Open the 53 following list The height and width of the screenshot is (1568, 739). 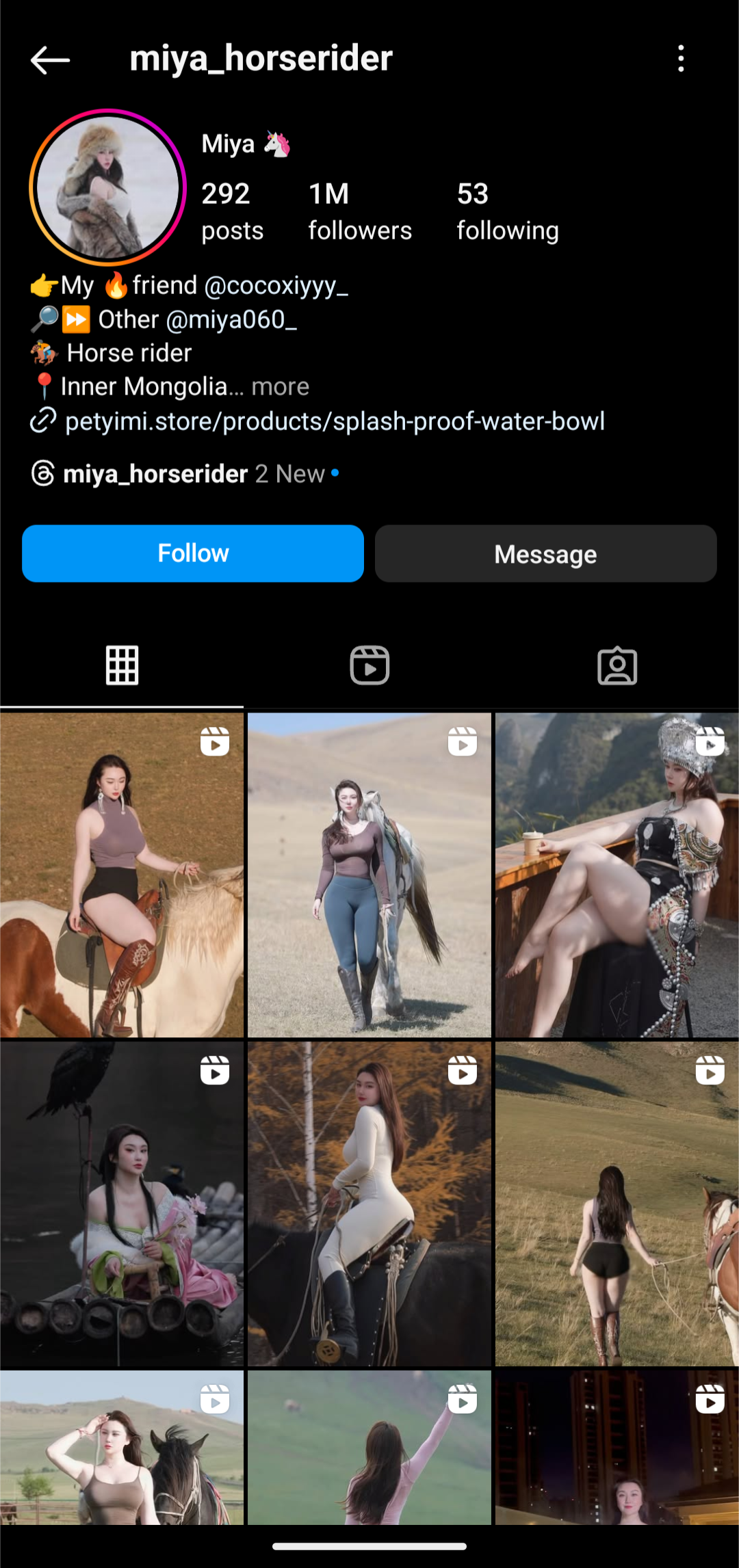point(508,211)
